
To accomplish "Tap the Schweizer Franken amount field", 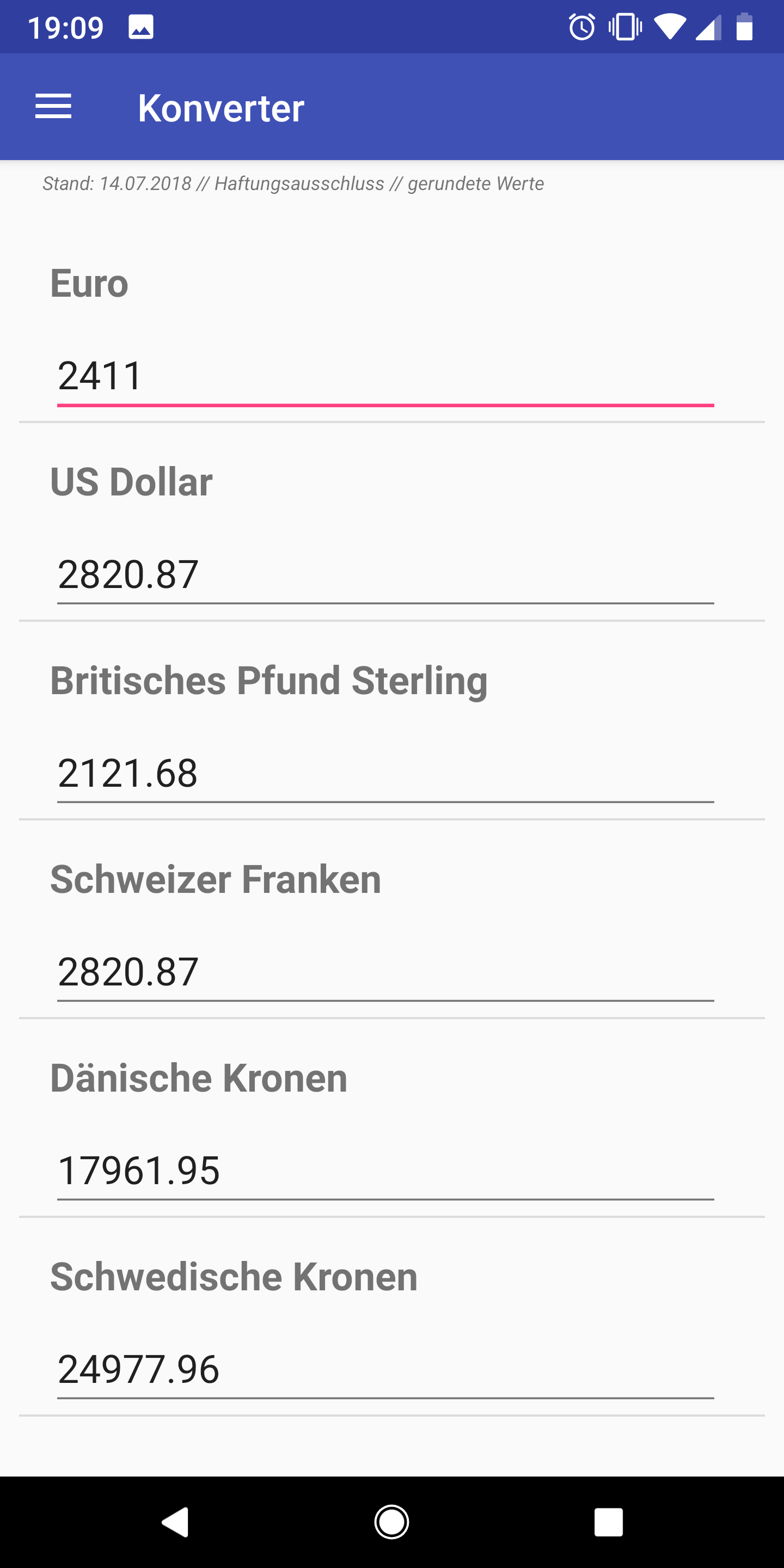I will 385,971.
